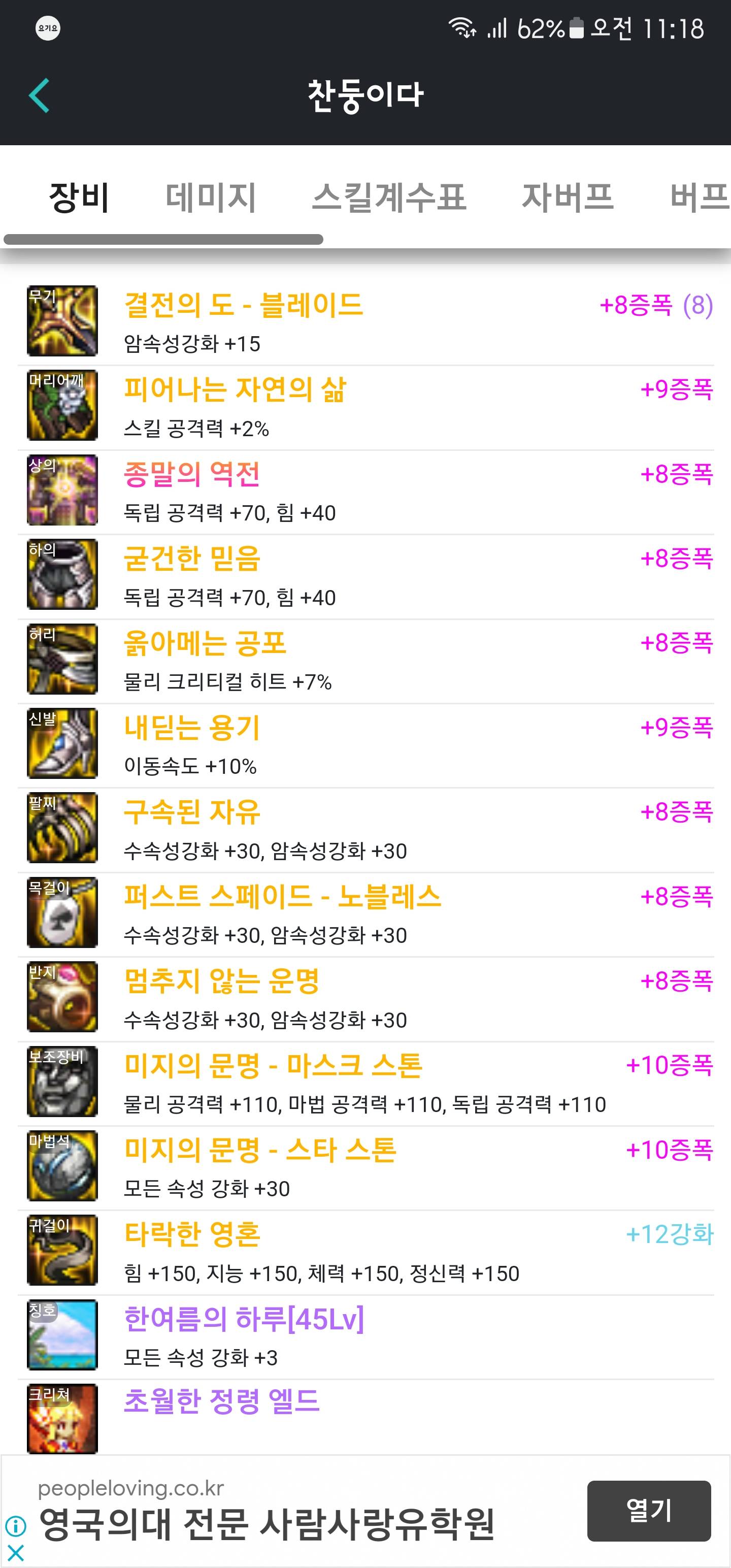View shoes item 내딛는 용기
This screenshot has height=1568, width=731.
(x=192, y=728)
